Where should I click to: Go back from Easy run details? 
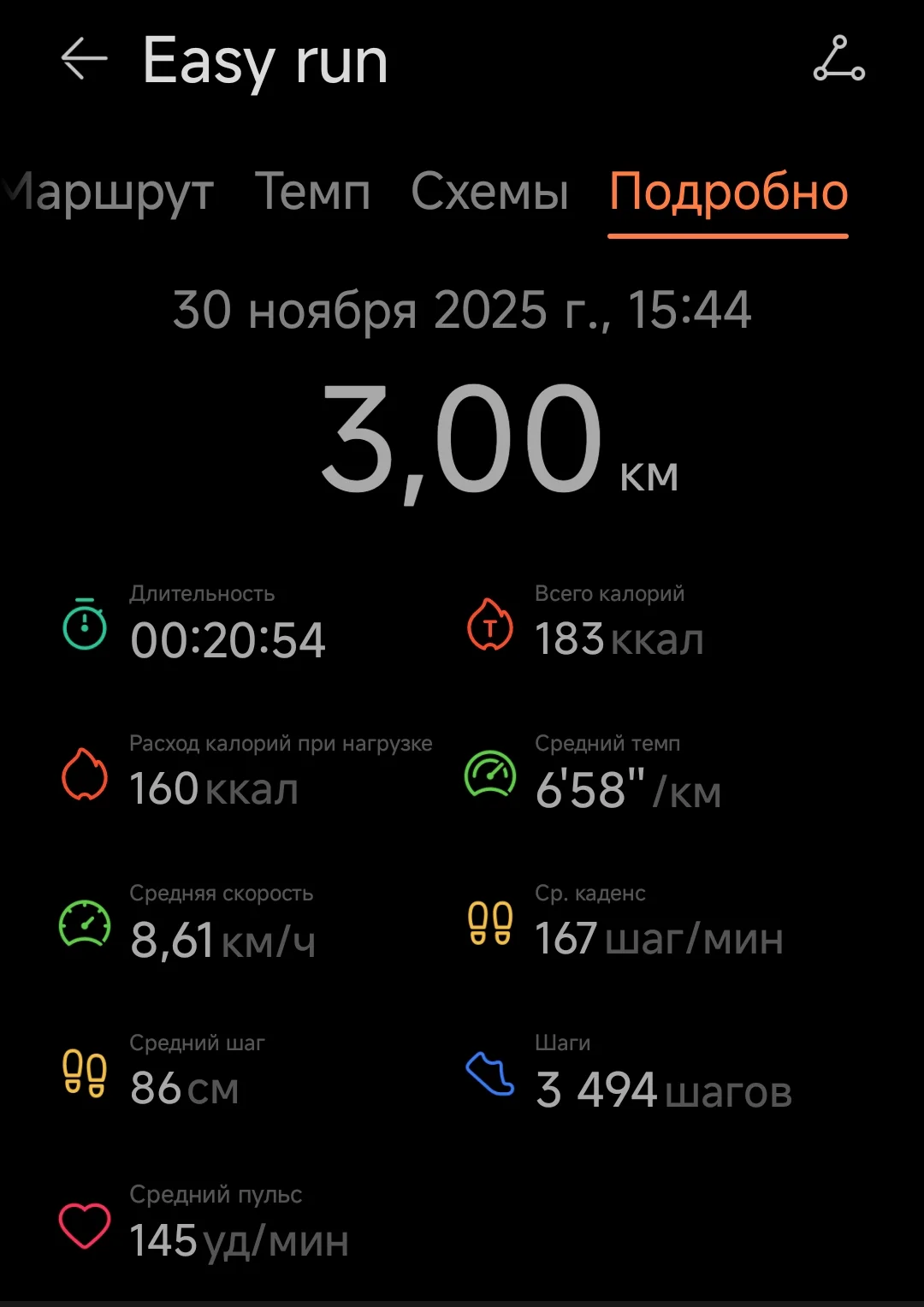[84, 60]
